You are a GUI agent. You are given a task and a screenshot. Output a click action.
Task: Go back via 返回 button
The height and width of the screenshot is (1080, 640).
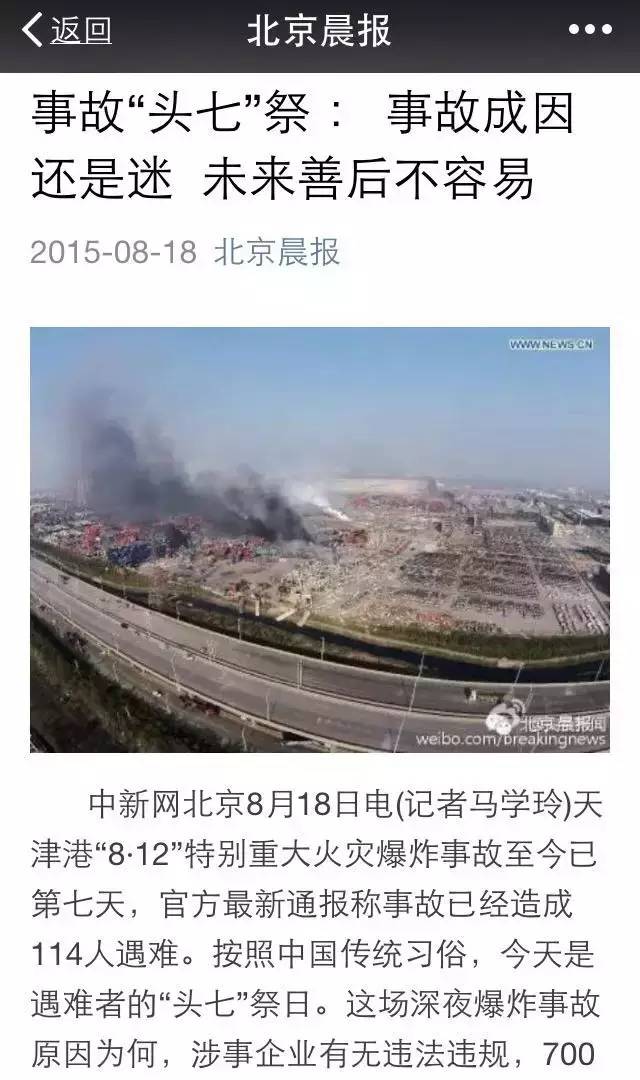[x=66, y=31]
